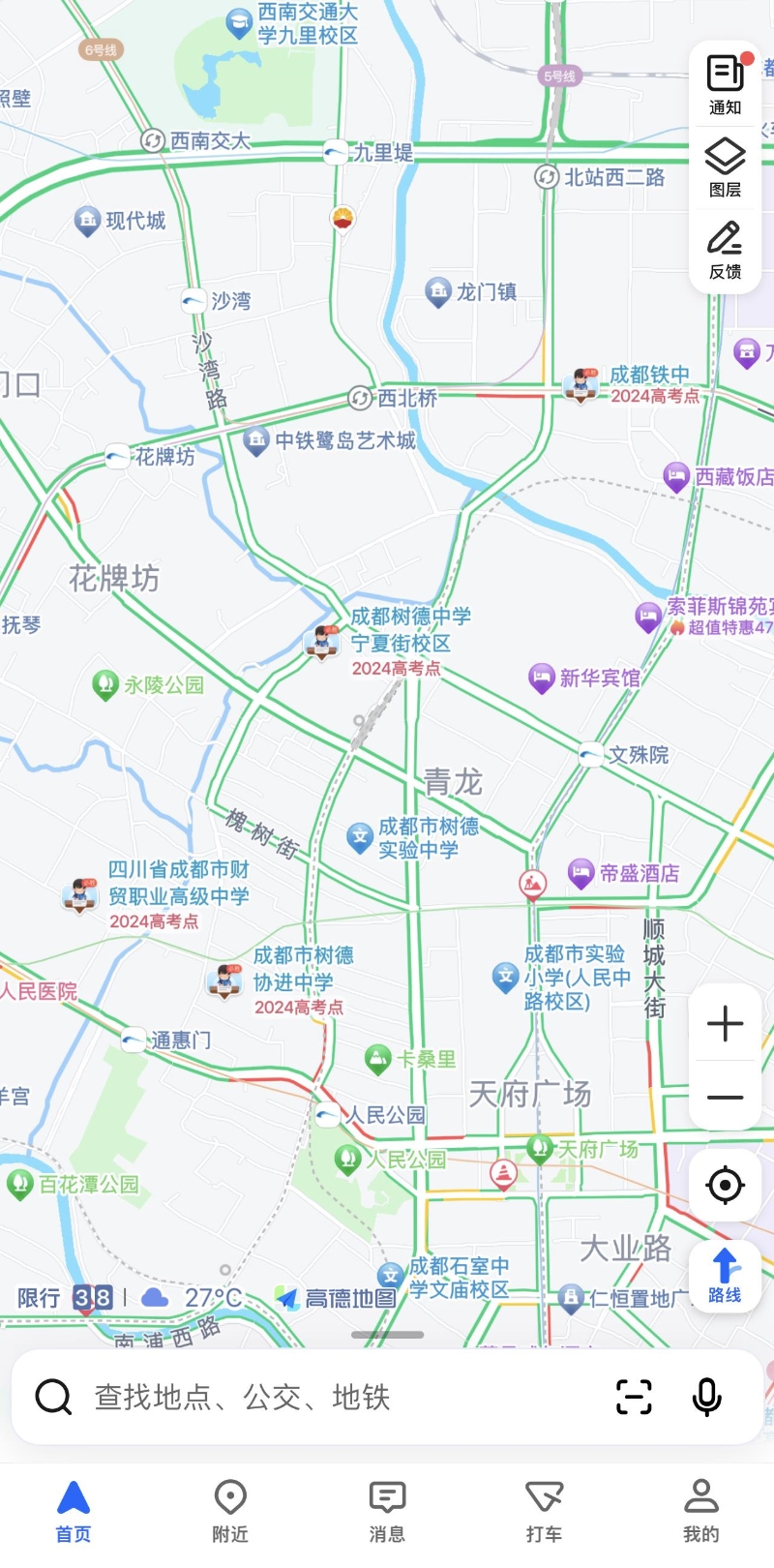Open the 成都树德中学宁夏街校区 exam site marker
The width and height of the screenshot is (774, 1568).
pyautogui.click(x=321, y=642)
